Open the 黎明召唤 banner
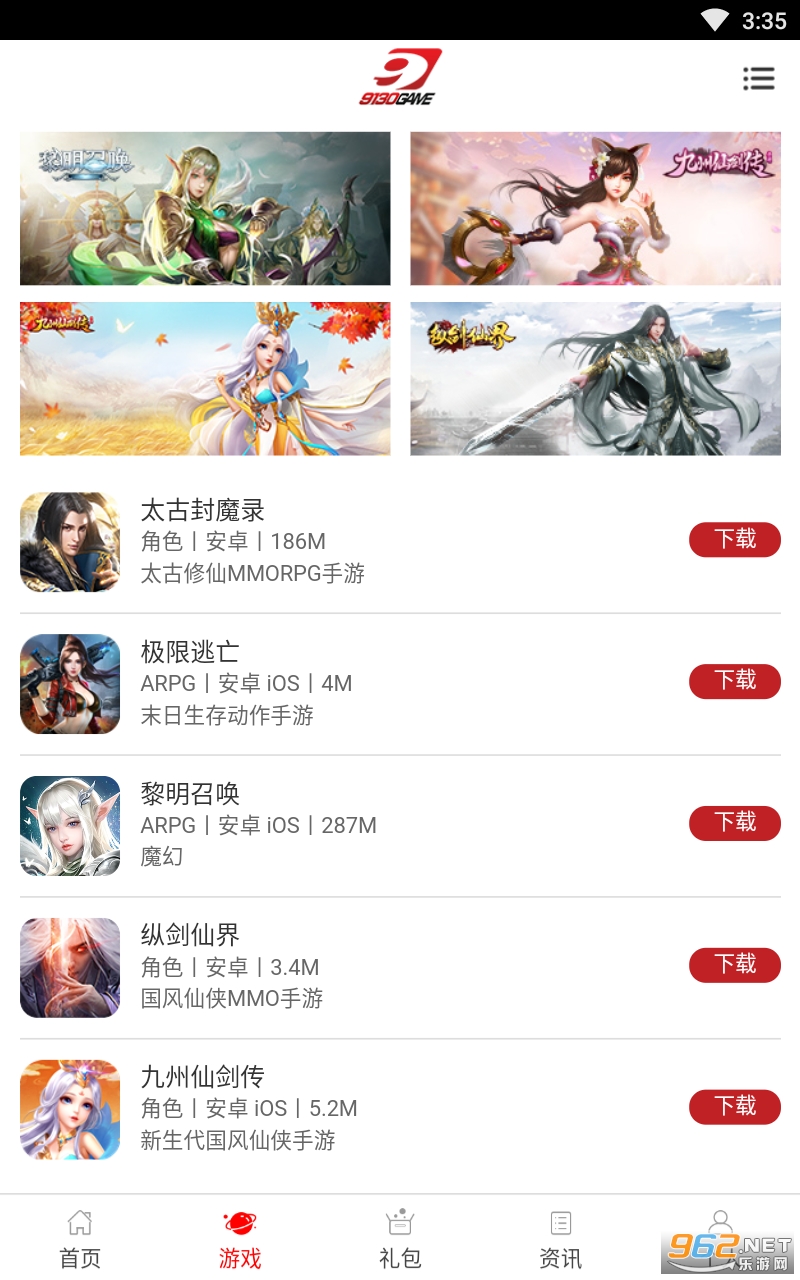This screenshot has height=1280, width=800. [x=205, y=208]
